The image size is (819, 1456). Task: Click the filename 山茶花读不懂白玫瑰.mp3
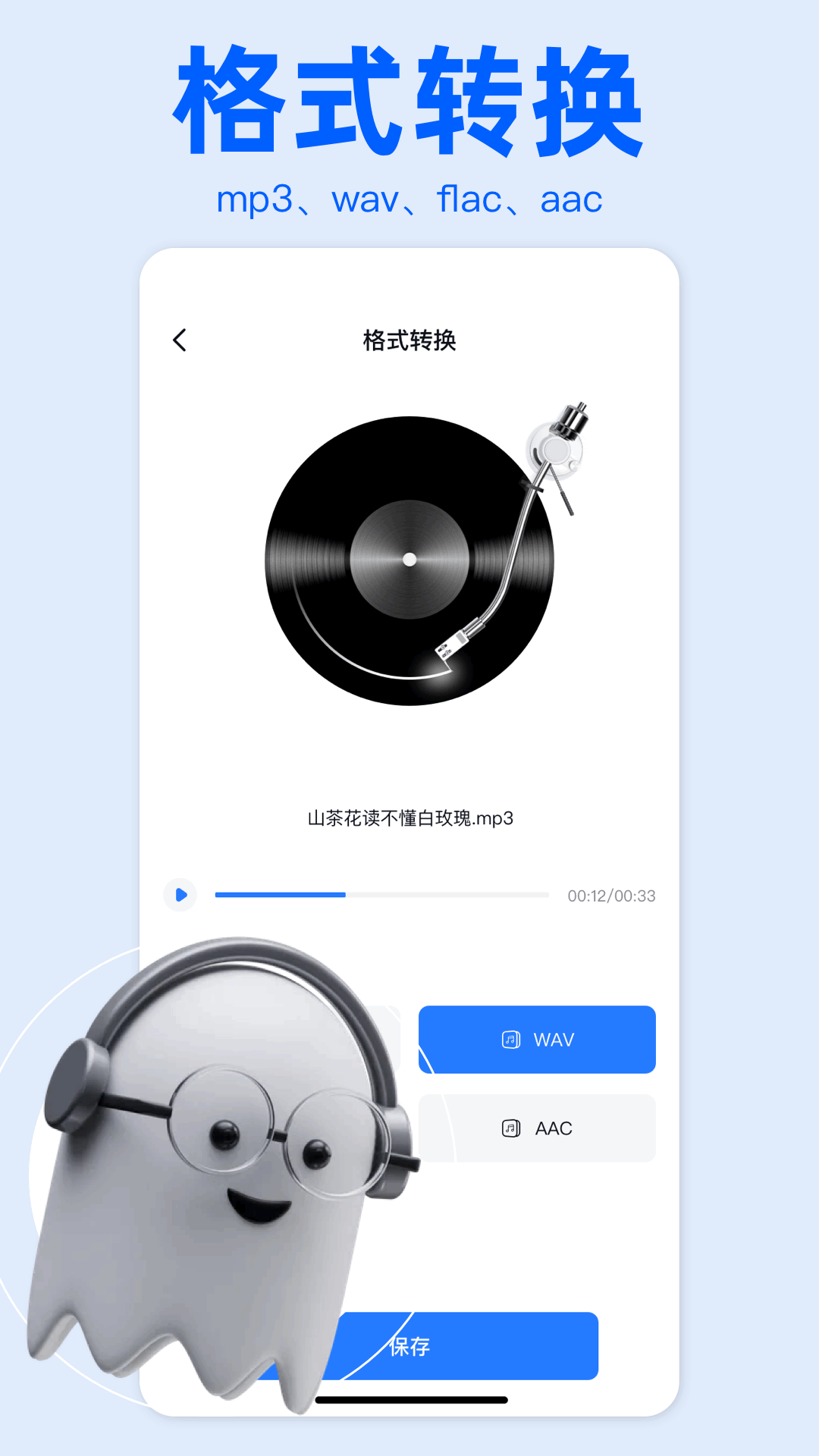point(409,819)
